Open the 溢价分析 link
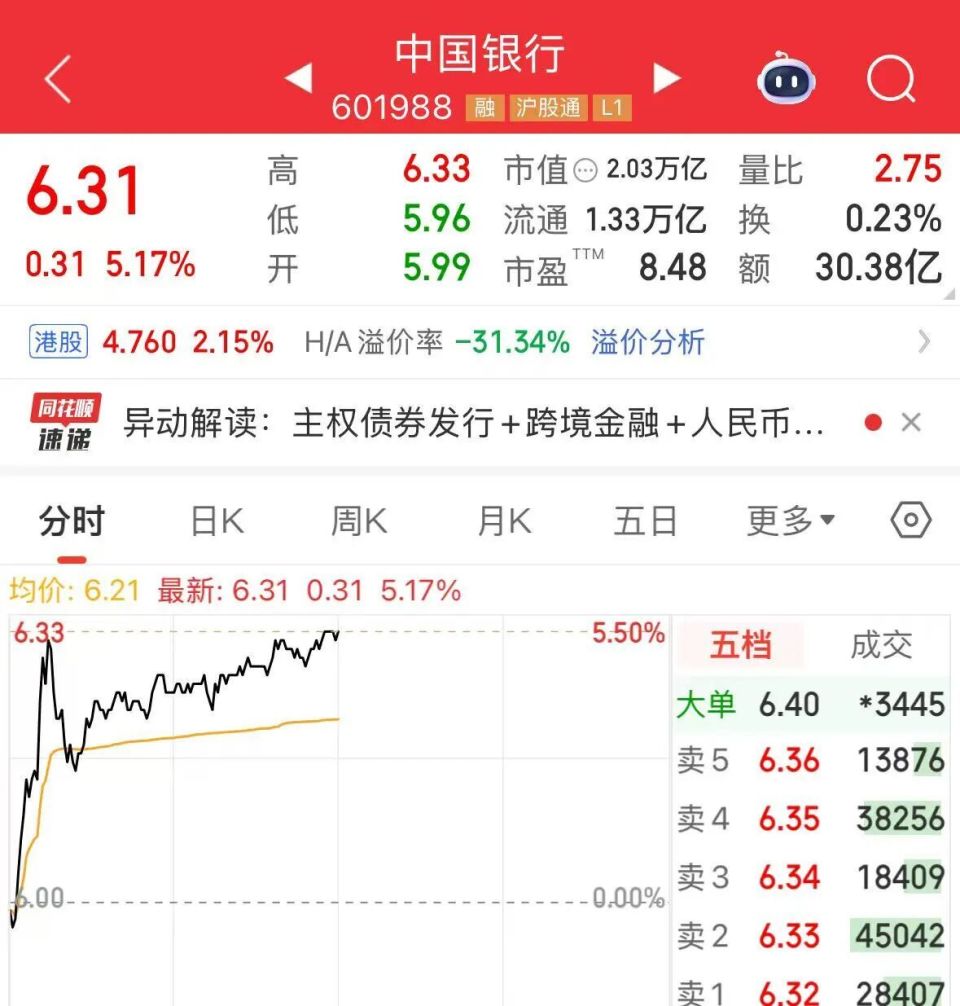 click(x=648, y=342)
